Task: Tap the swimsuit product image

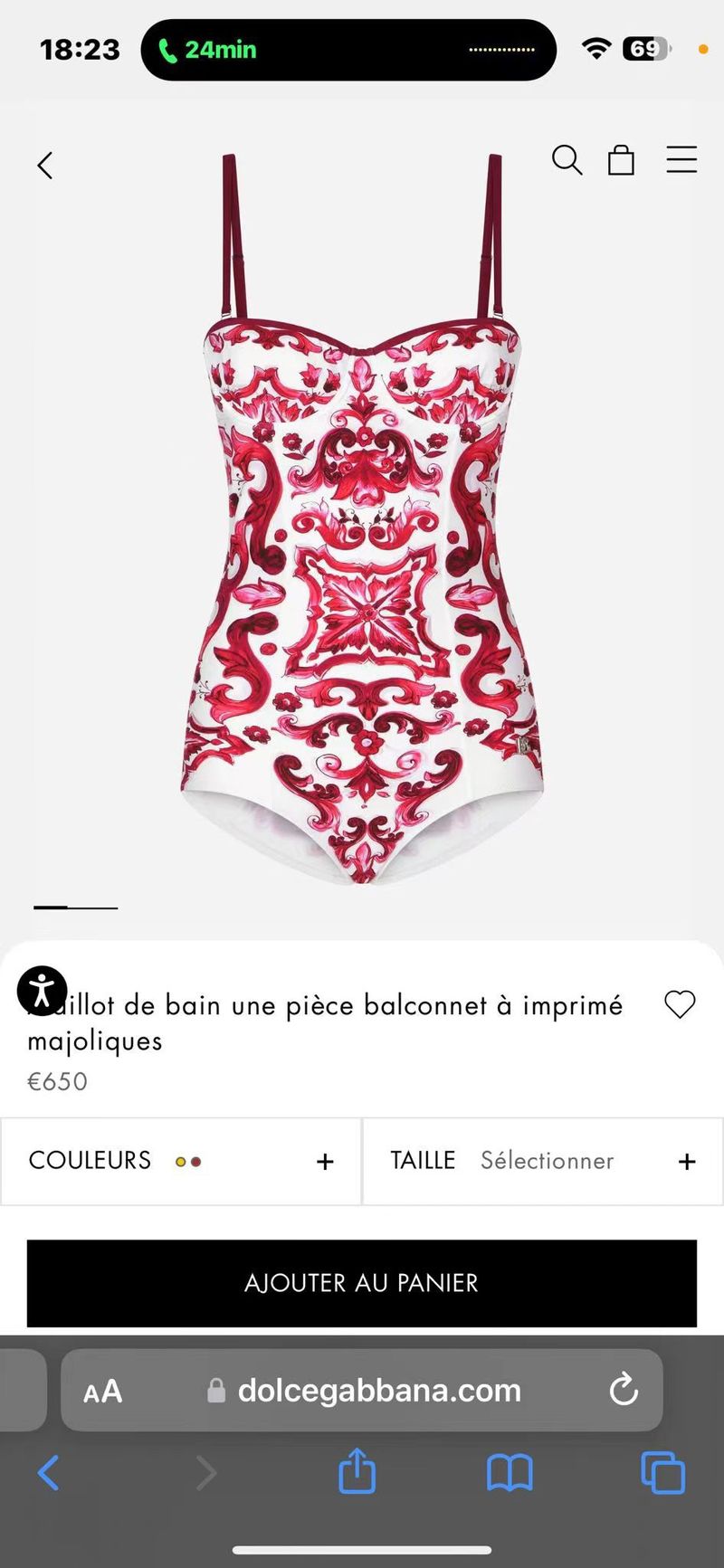Action: (x=361, y=543)
